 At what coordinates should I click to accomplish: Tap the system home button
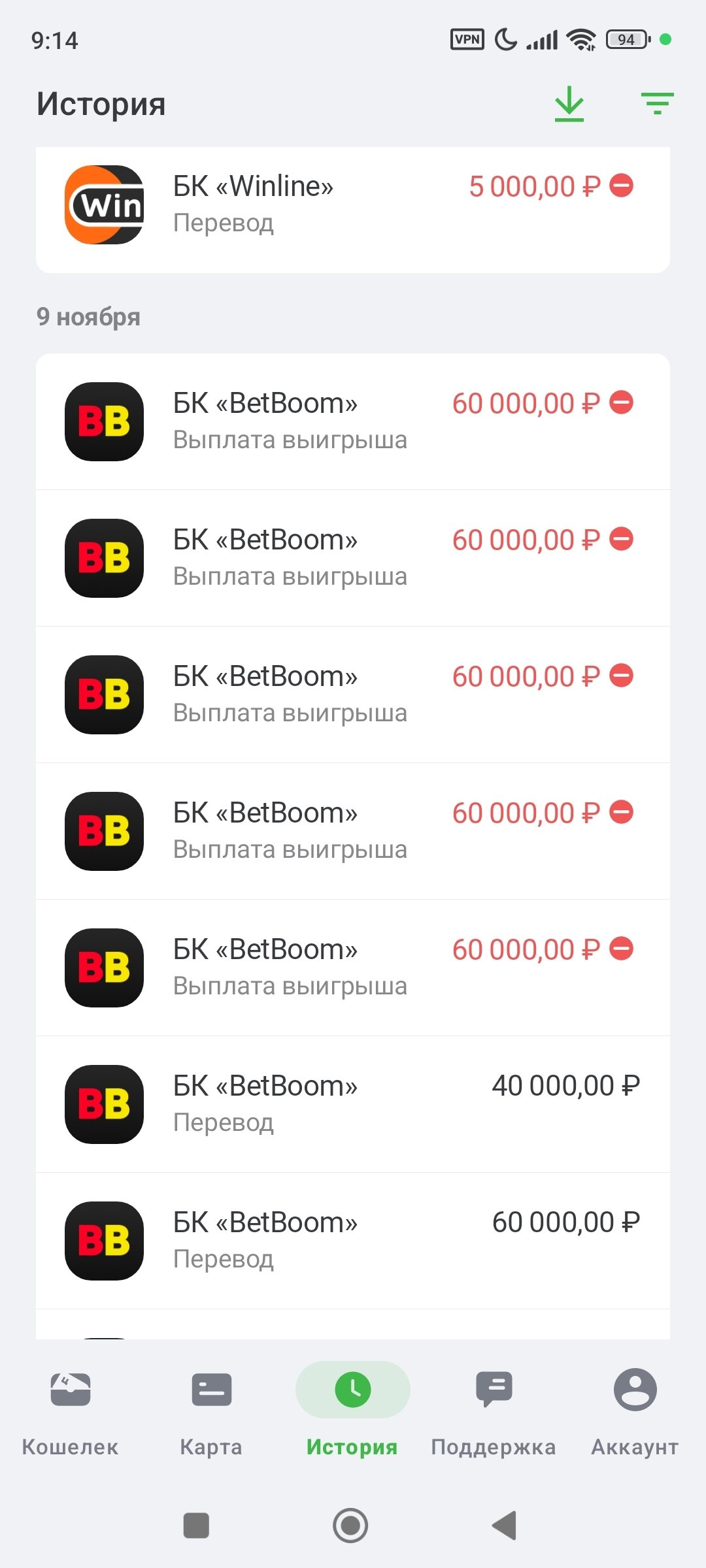point(350,1526)
